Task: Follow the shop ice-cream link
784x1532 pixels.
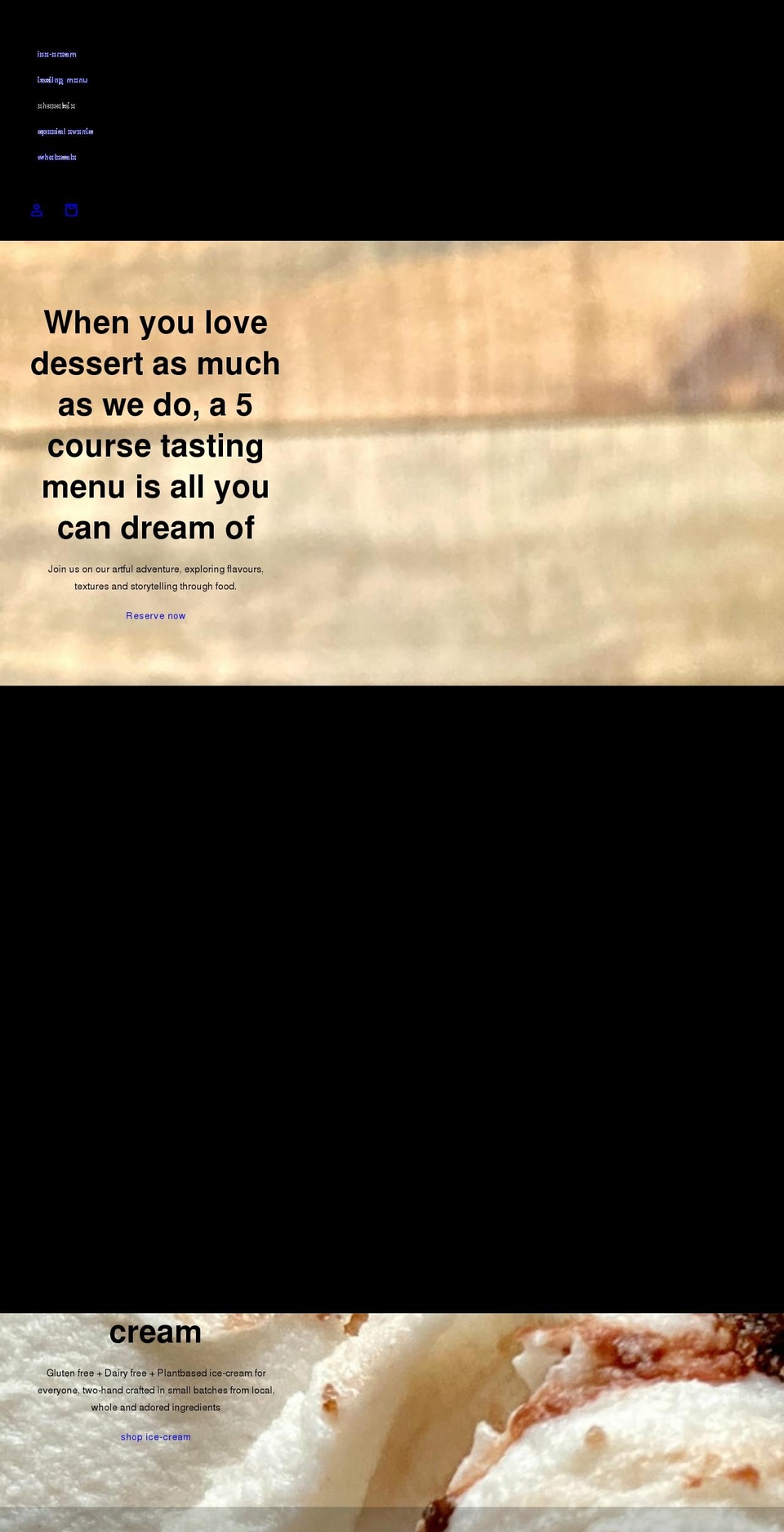Action: [x=155, y=1437]
